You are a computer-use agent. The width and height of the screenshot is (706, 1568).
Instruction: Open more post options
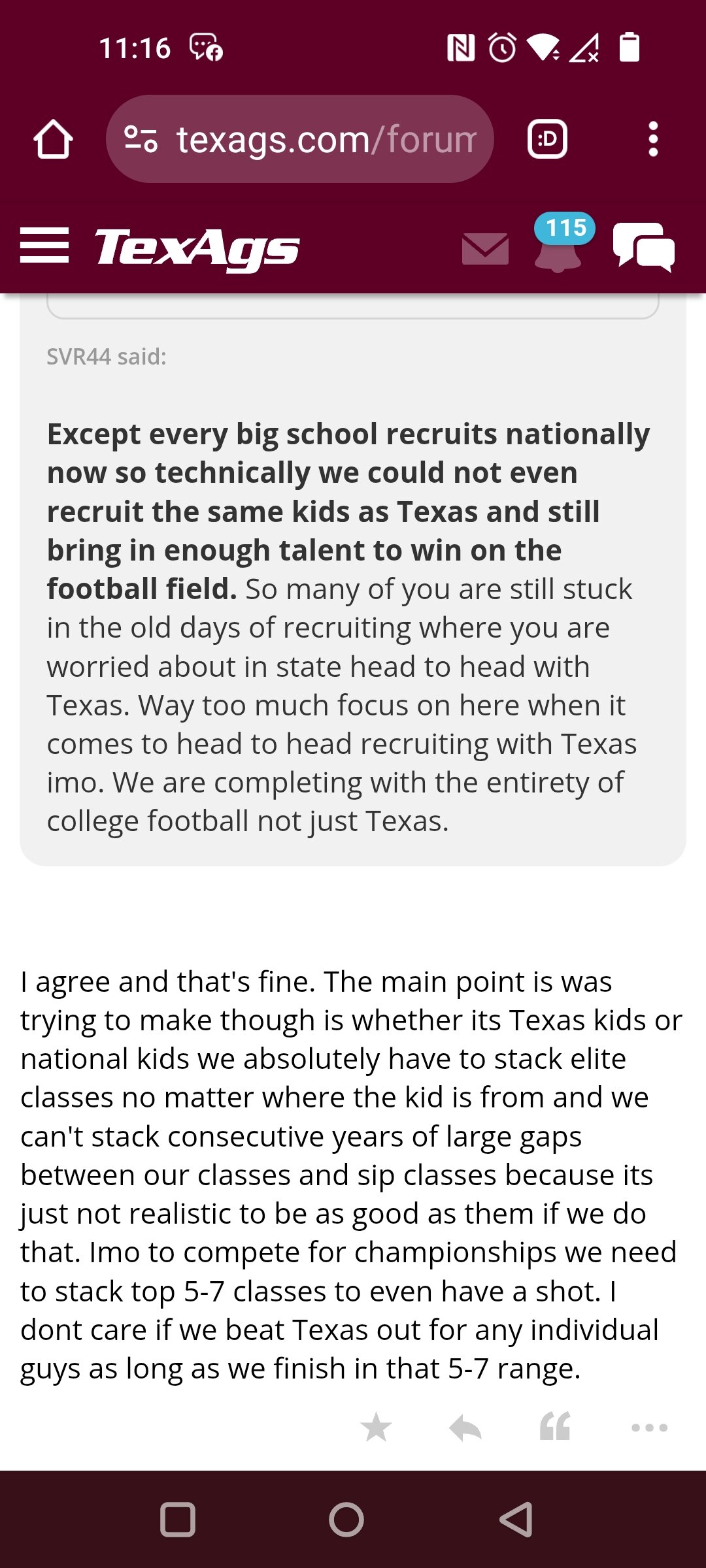(649, 1428)
